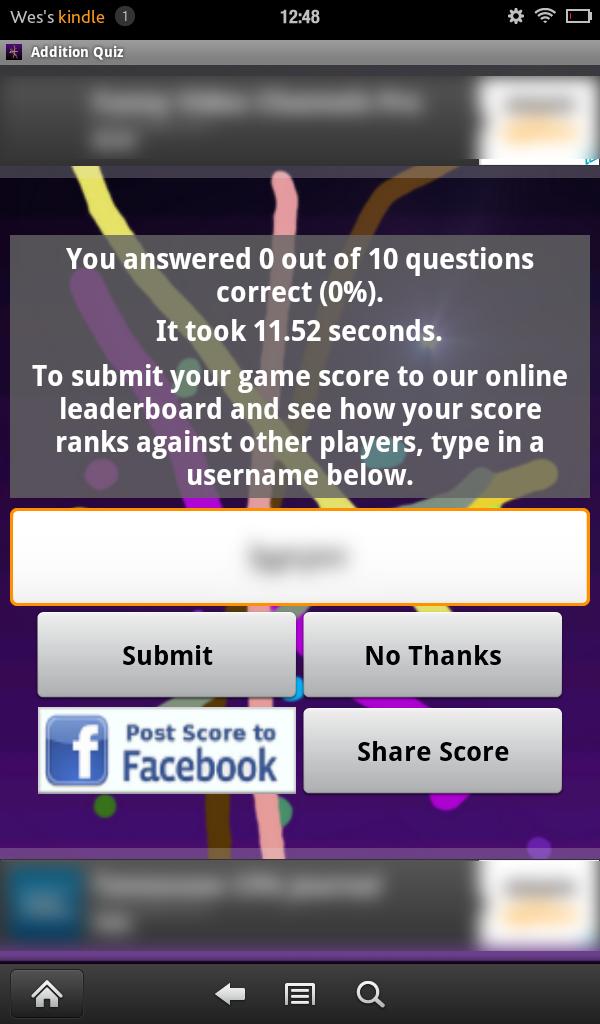Viewport: 600px width, 1024px height.
Task: Go to Kindle home screen
Action: (x=47, y=994)
